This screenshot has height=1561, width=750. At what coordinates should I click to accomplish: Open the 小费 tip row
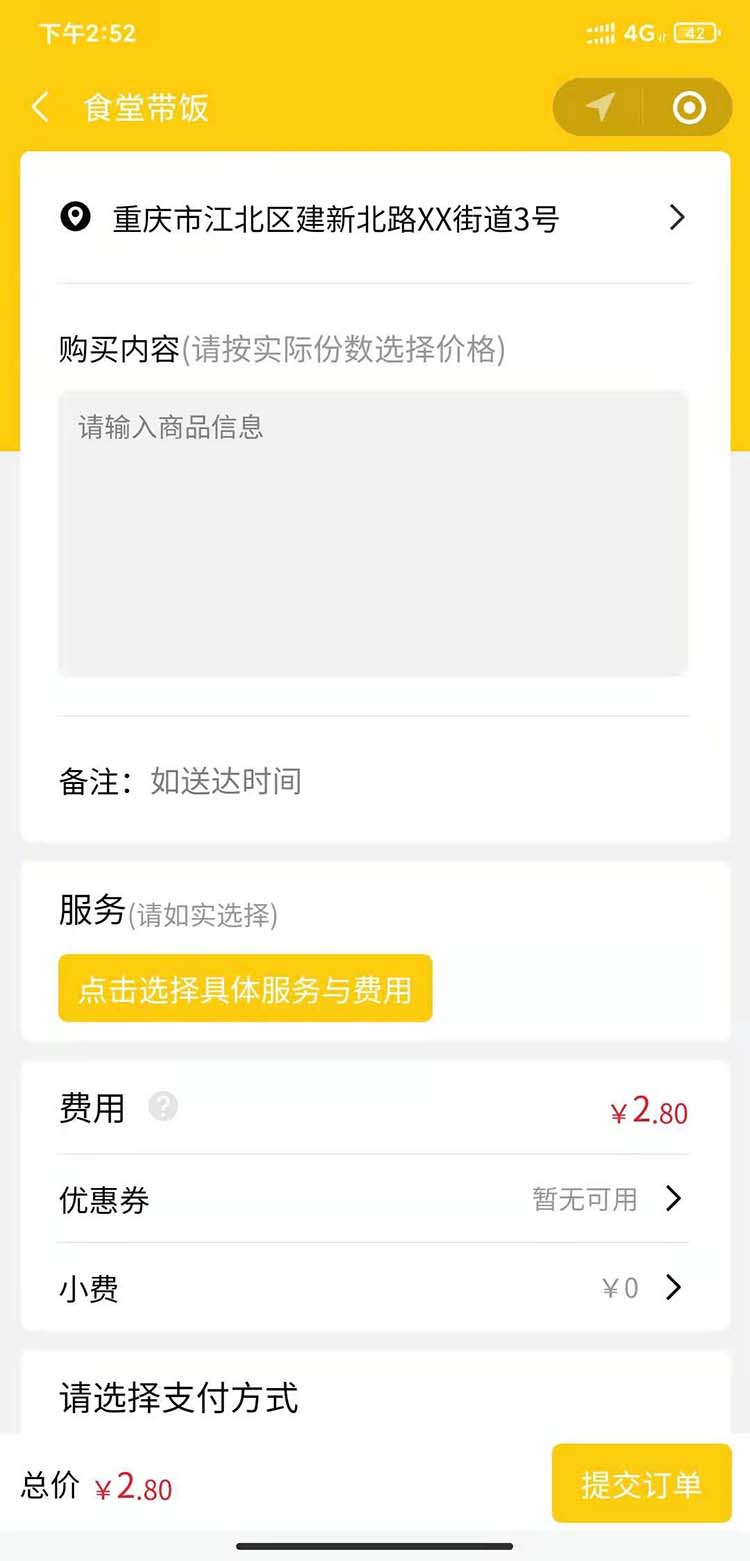374,1287
